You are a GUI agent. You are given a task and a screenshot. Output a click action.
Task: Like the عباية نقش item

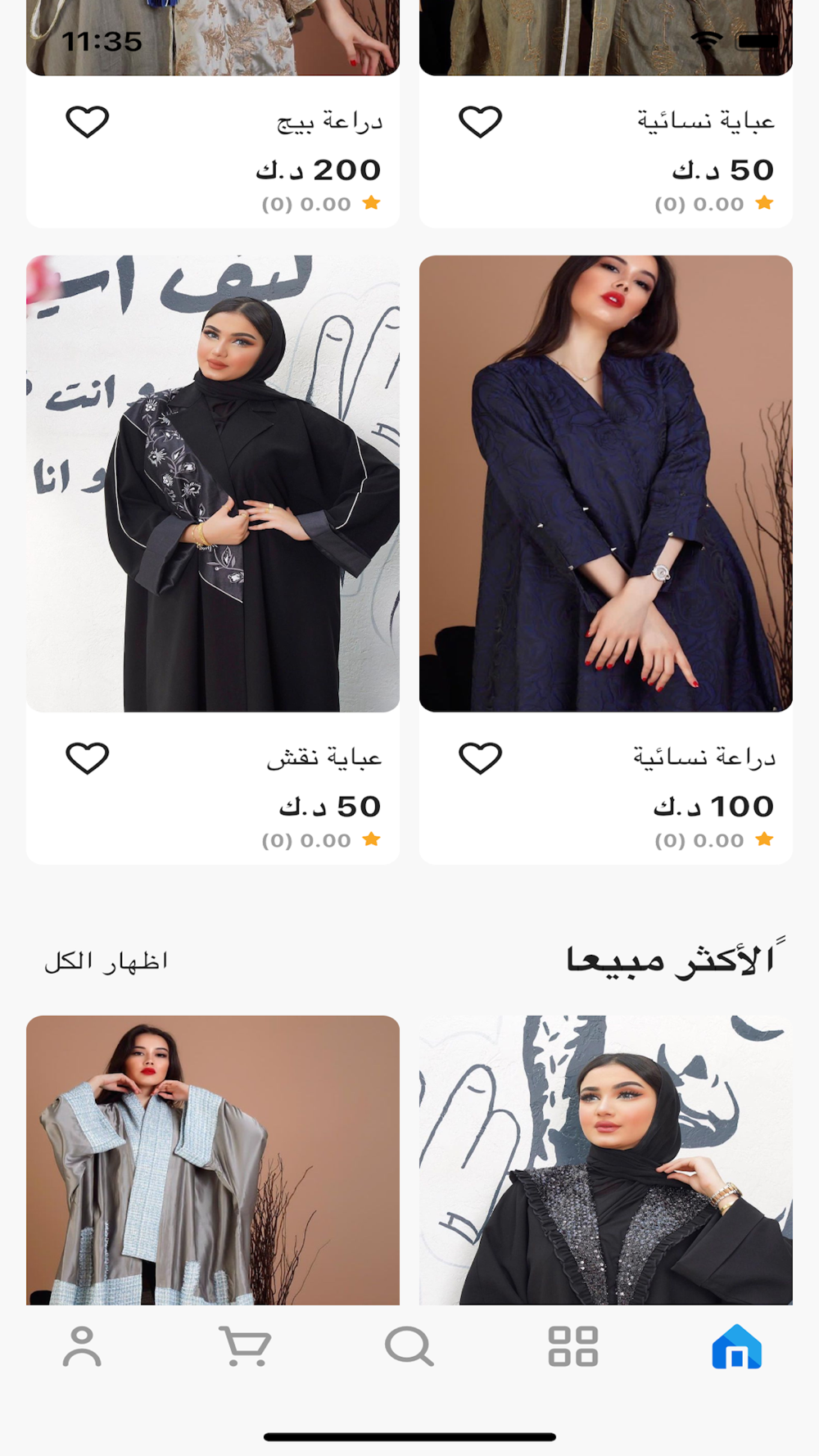click(87, 758)
